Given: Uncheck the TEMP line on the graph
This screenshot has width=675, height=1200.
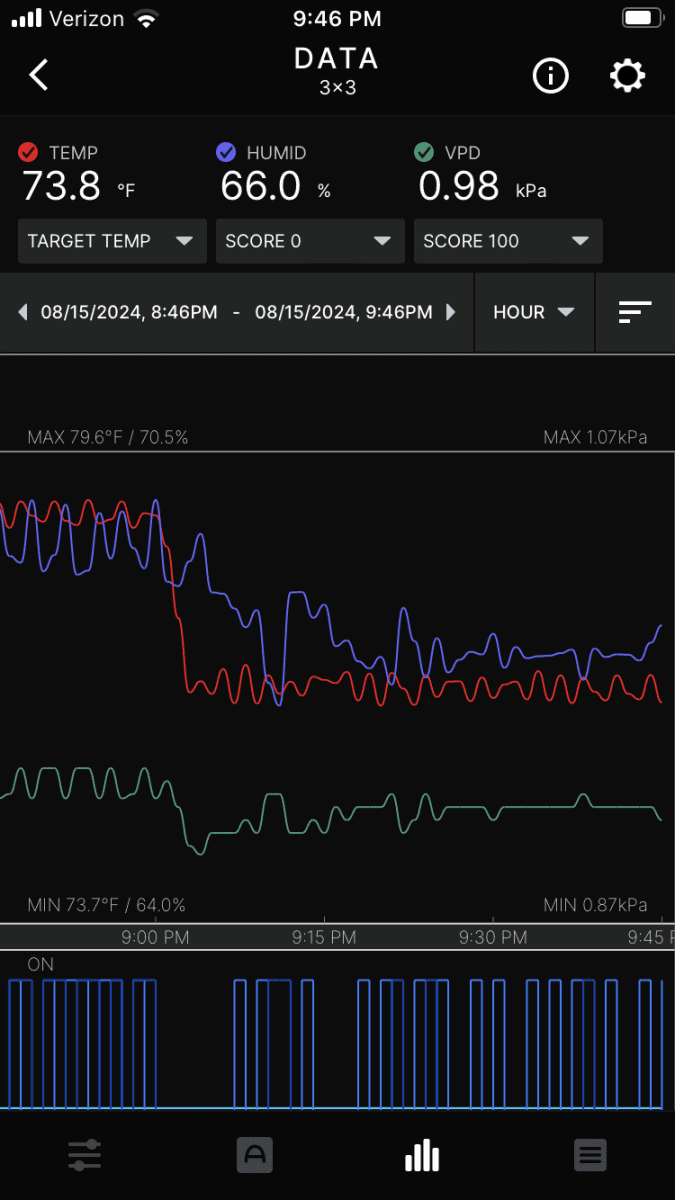Looking at the screenshot, I should pyautogui.click(x=28, y=153).
